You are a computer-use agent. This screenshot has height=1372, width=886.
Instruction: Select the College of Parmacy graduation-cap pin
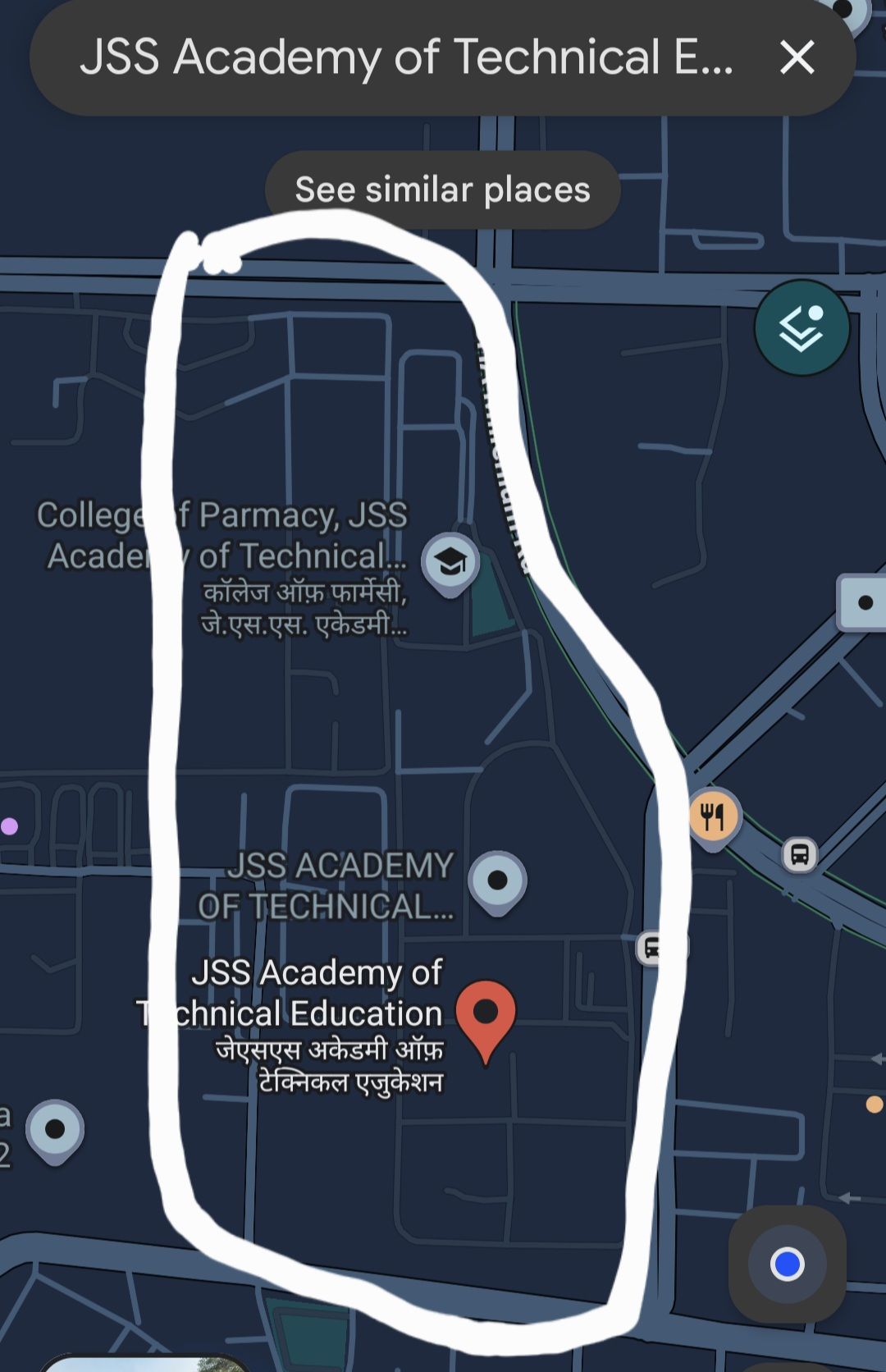pos(450,563)
